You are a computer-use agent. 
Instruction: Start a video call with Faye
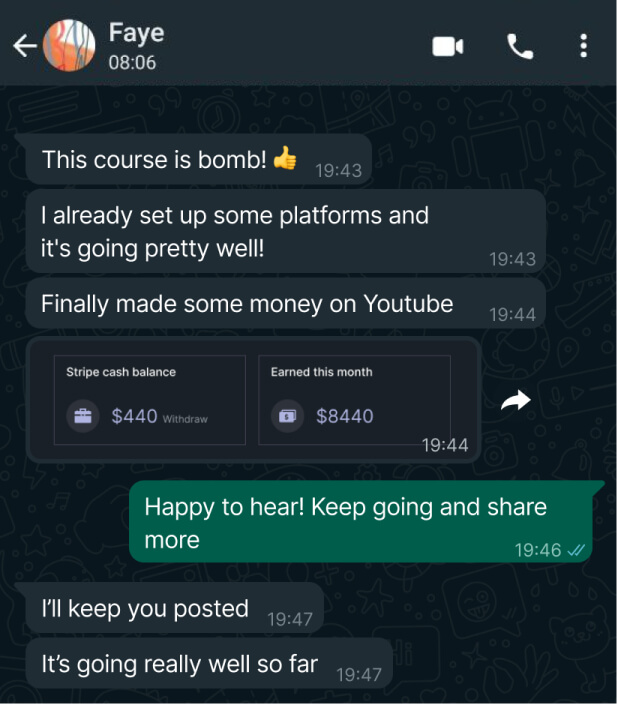pyautogui.click(x=447, y=46)
